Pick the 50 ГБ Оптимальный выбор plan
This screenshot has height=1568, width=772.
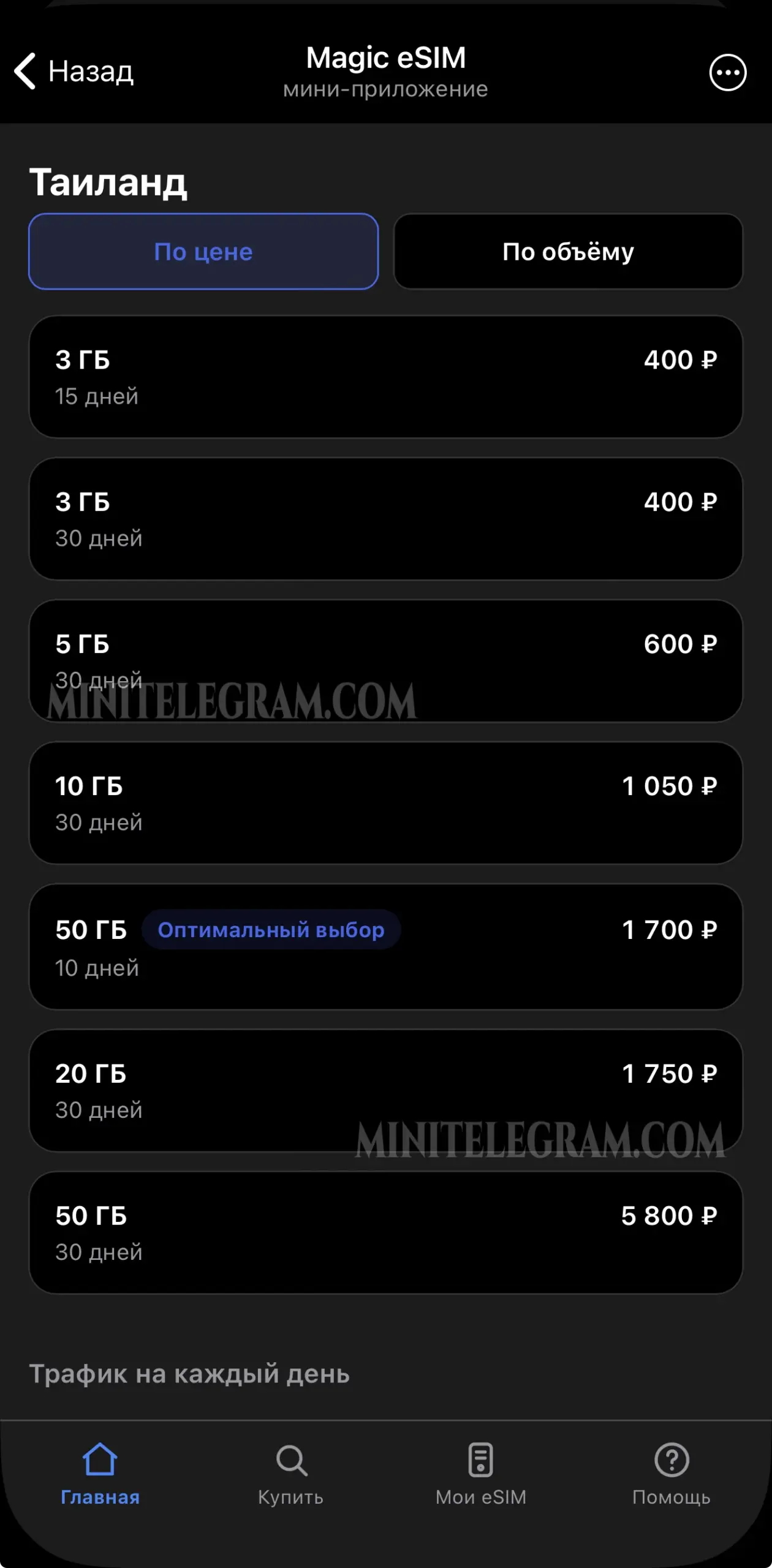click(386, 946)
